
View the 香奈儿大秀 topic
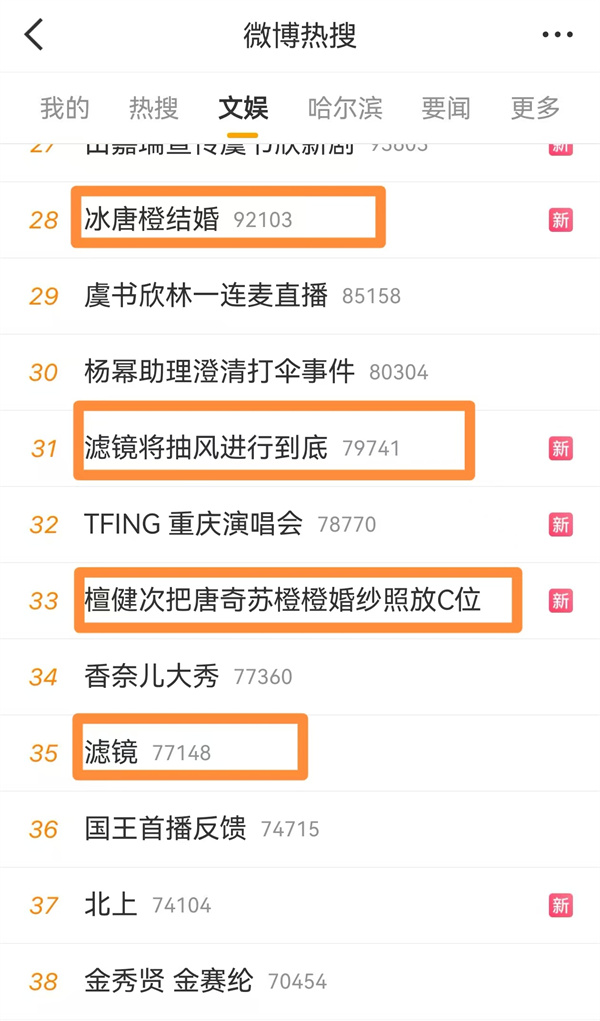pos(300,677)
